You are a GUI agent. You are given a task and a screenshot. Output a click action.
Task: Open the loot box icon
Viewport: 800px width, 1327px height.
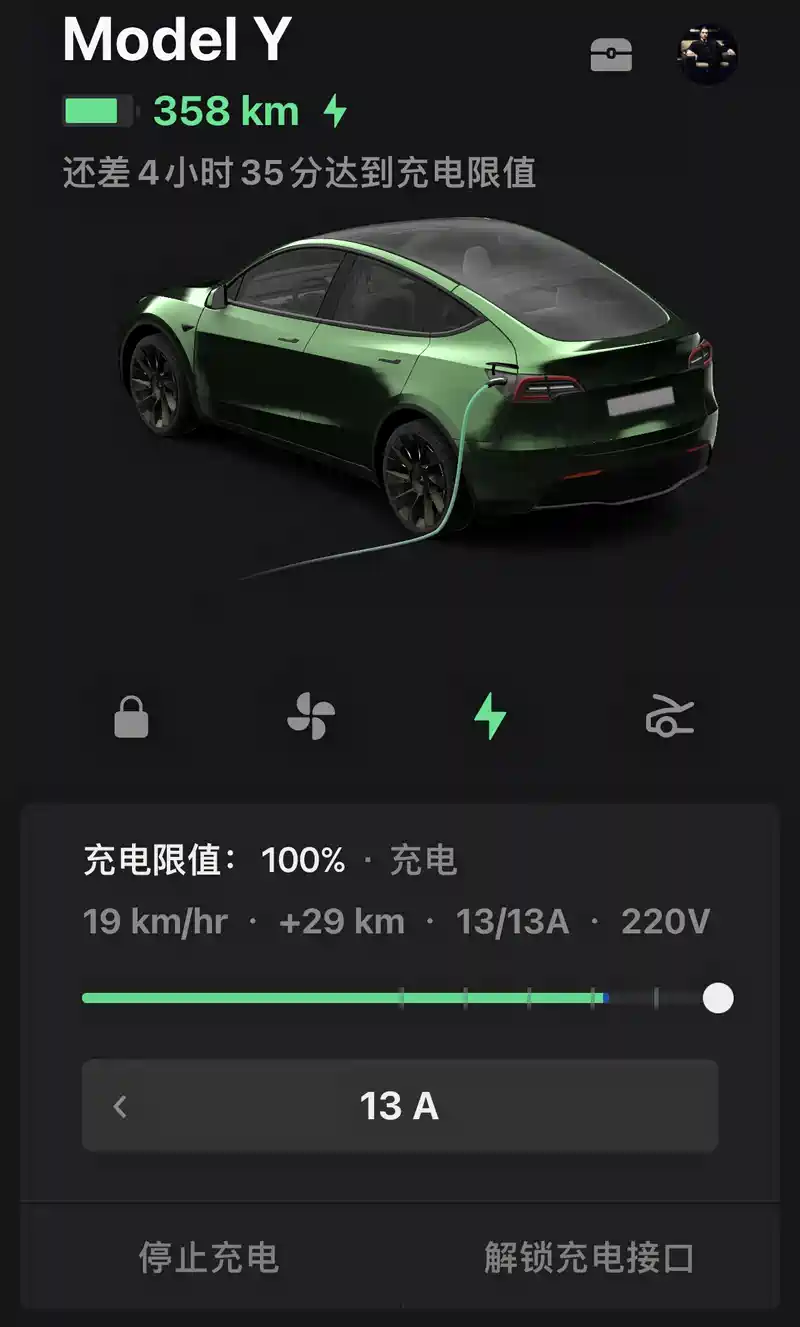[x=611, y=54]
